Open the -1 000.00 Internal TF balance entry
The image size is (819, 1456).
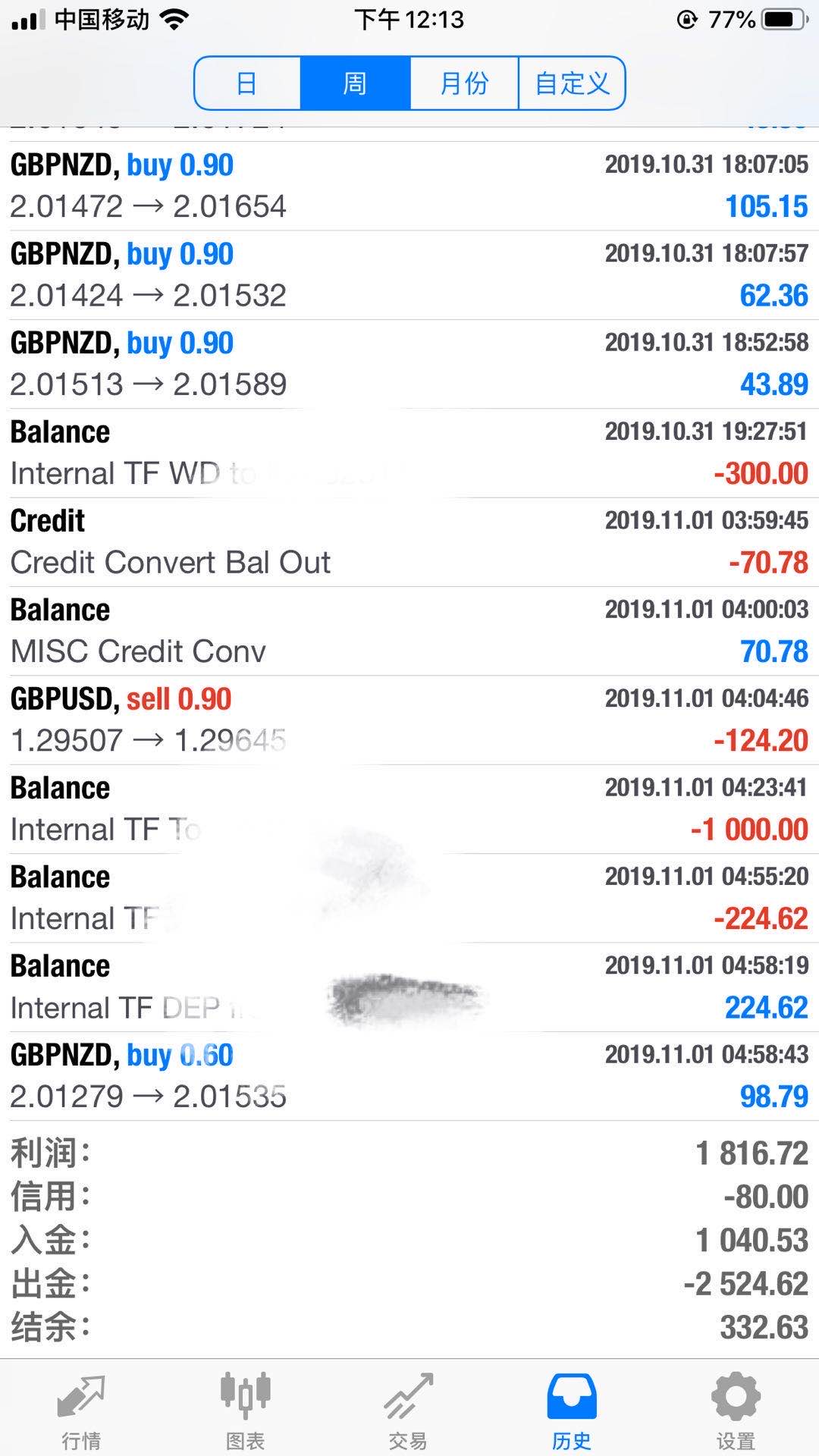point(409,808)
